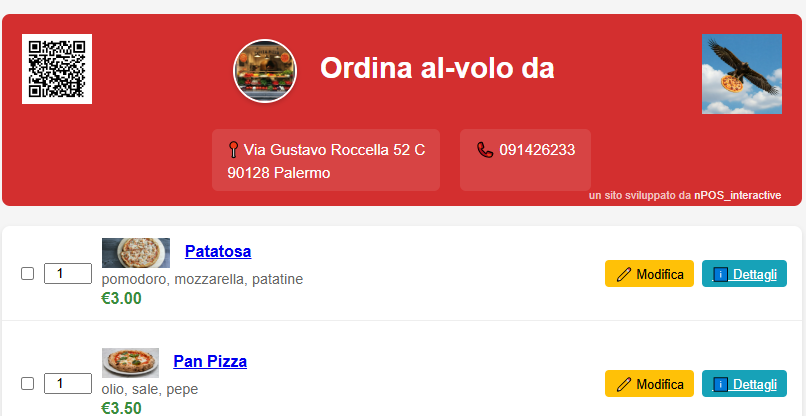Tap Modifica for Pan Pizza
This screenshot has width=806, height=416.
[649, 384]
